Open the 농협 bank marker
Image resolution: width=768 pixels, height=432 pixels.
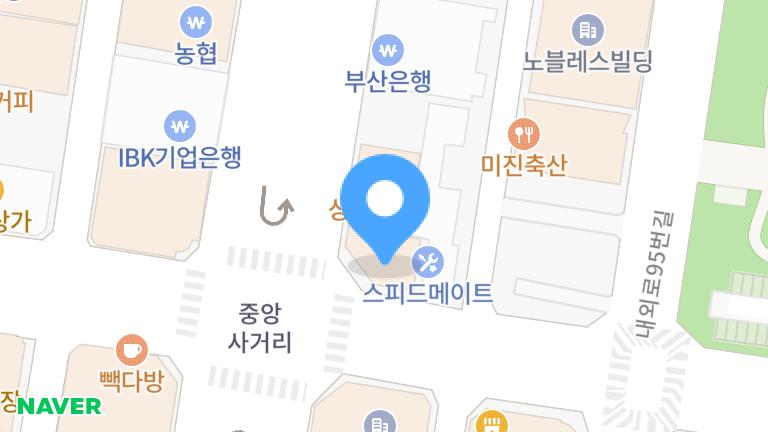[196, 21]
